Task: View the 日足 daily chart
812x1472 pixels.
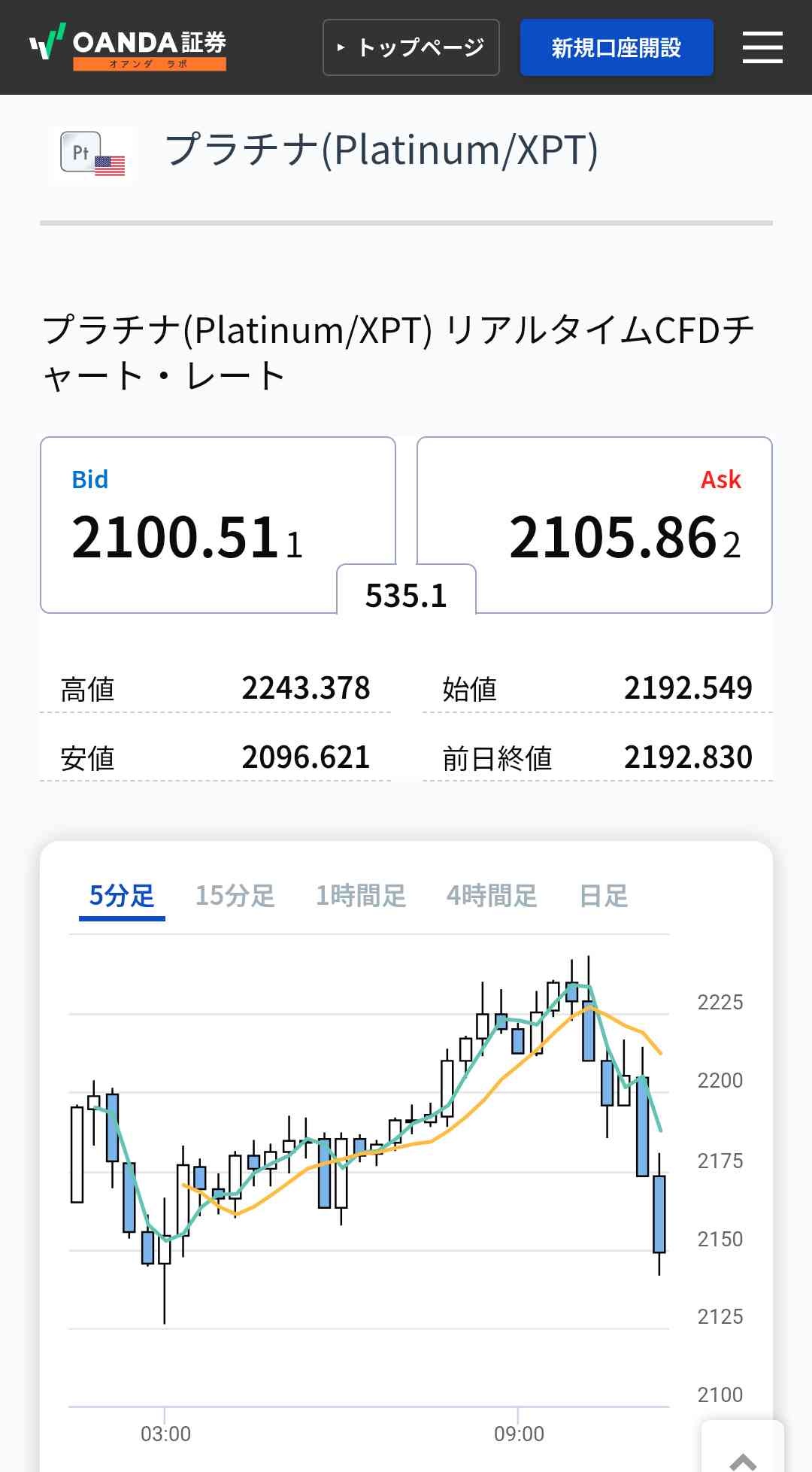Action: point(604,896)
